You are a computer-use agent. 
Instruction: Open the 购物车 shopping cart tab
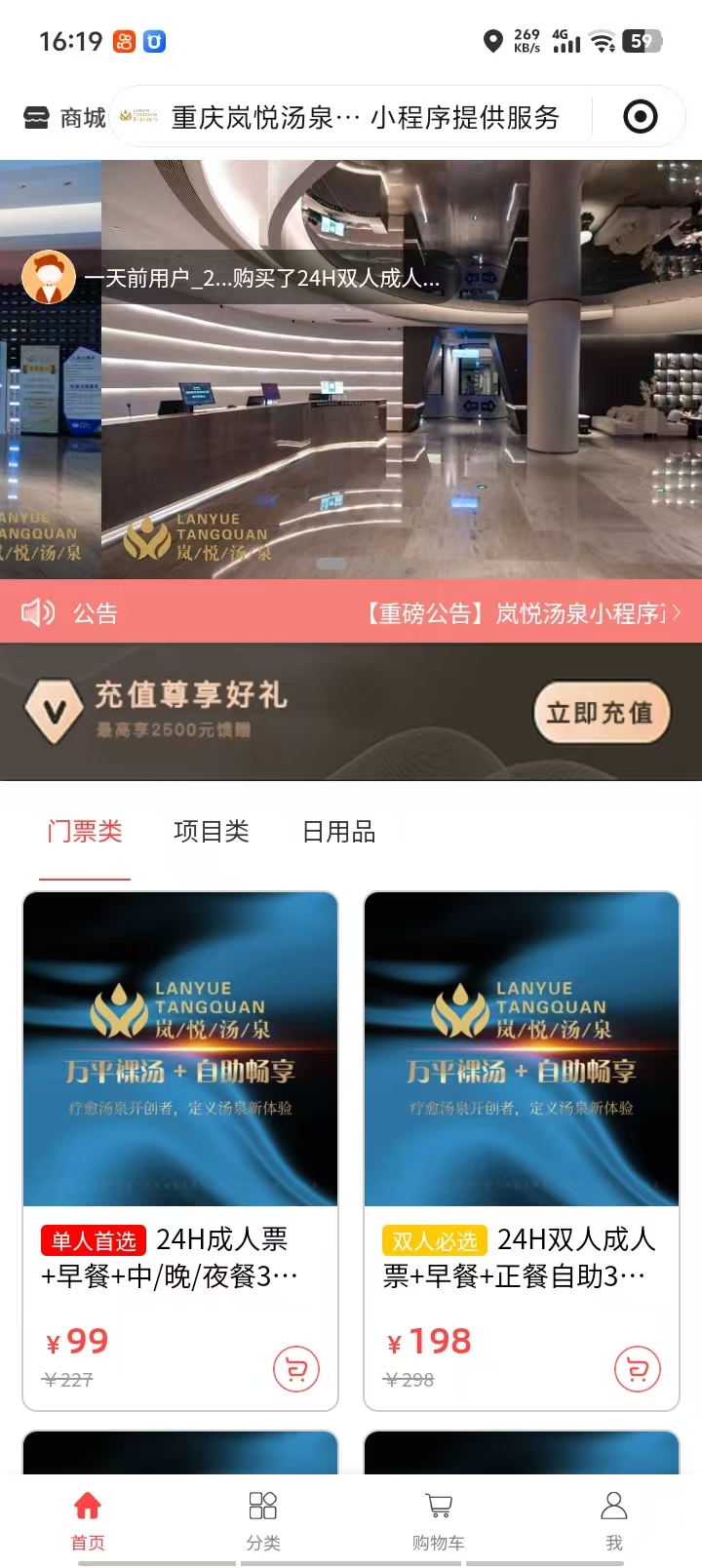[439, 1519]
